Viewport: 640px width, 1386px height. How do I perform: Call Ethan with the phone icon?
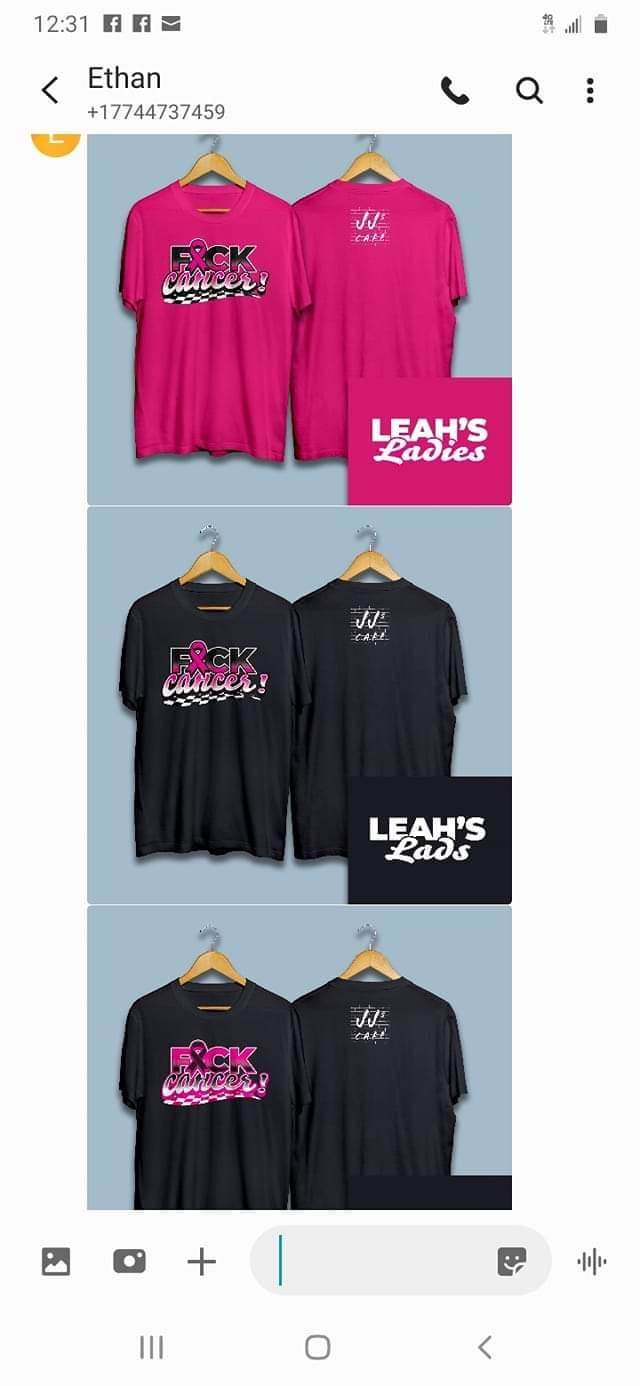point(455,91)
